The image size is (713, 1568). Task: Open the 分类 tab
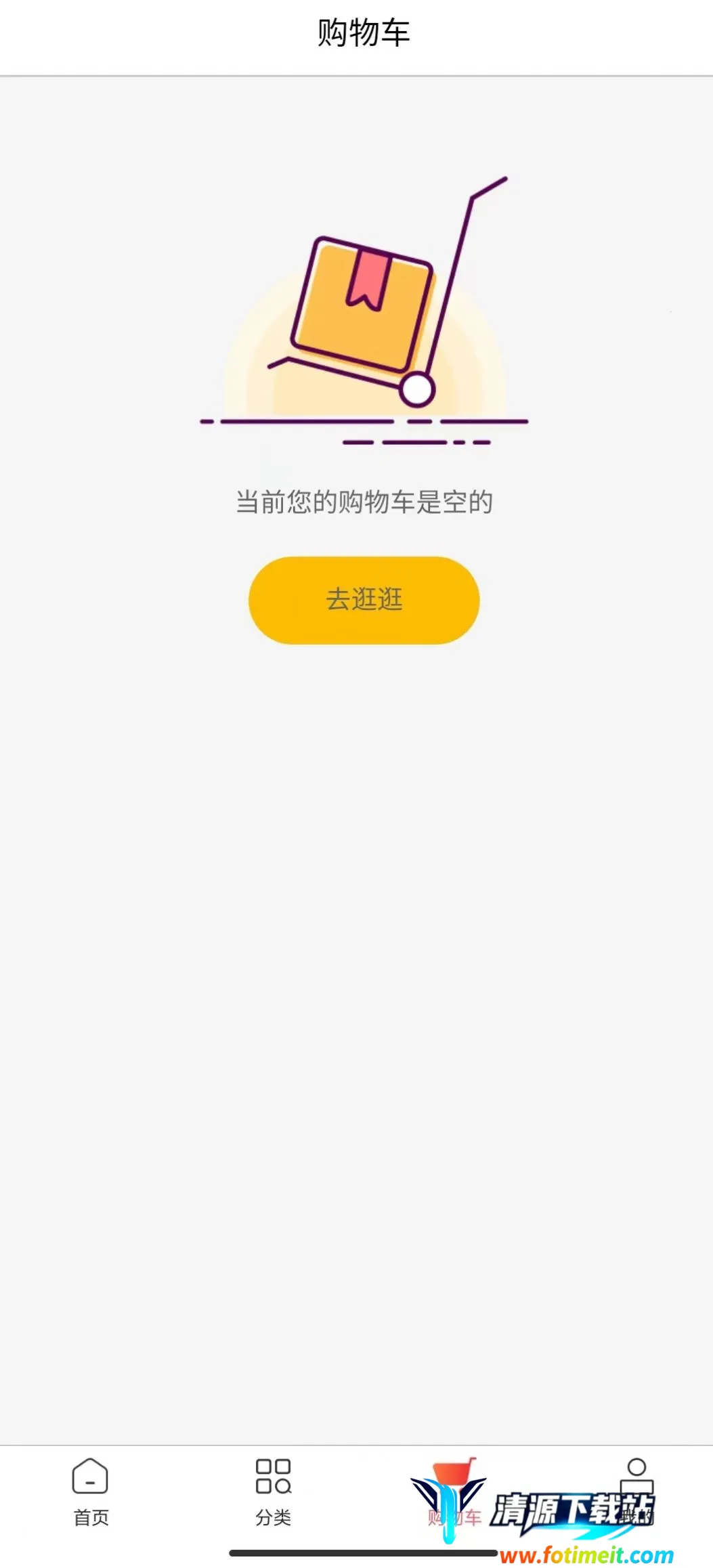coord(273,1491)
